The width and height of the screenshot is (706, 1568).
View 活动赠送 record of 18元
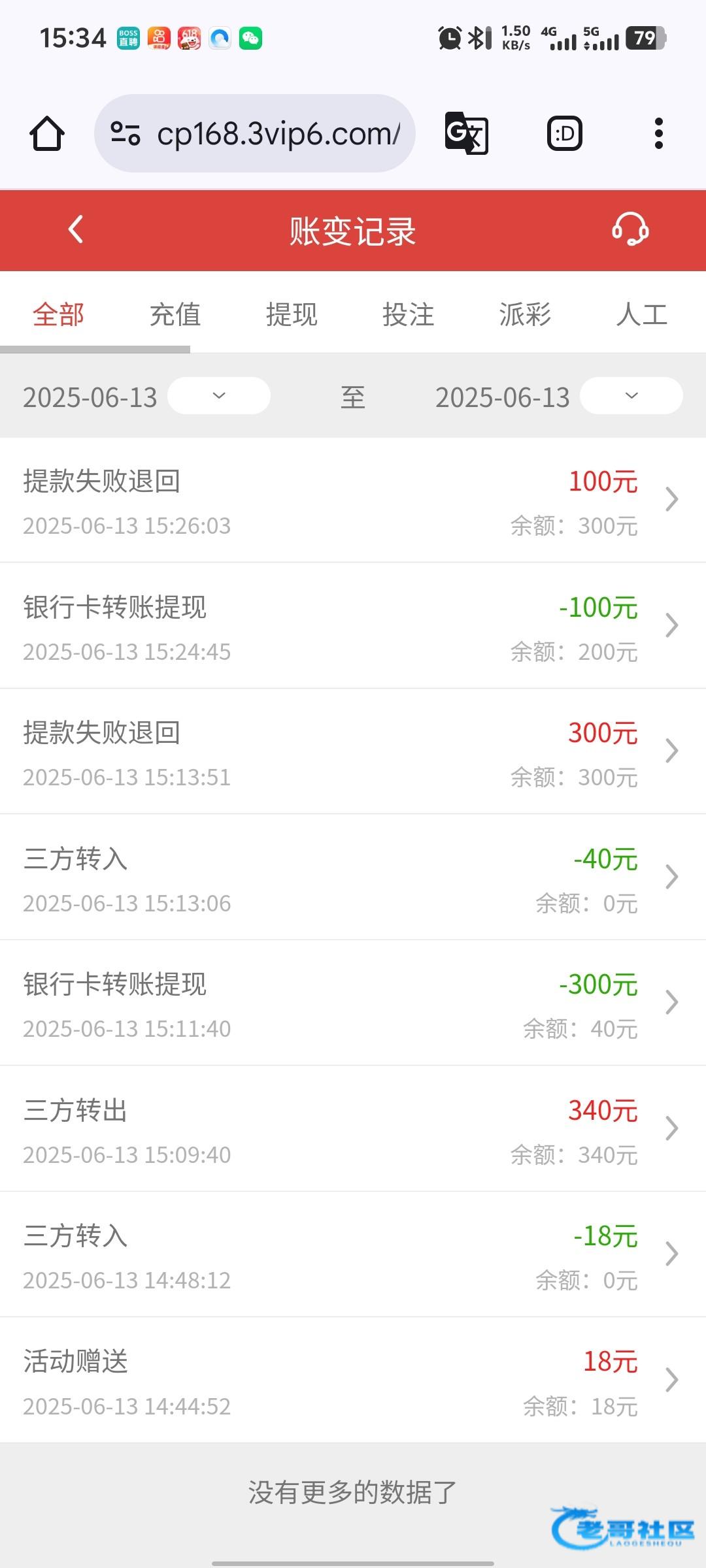tap(353, 1380)
